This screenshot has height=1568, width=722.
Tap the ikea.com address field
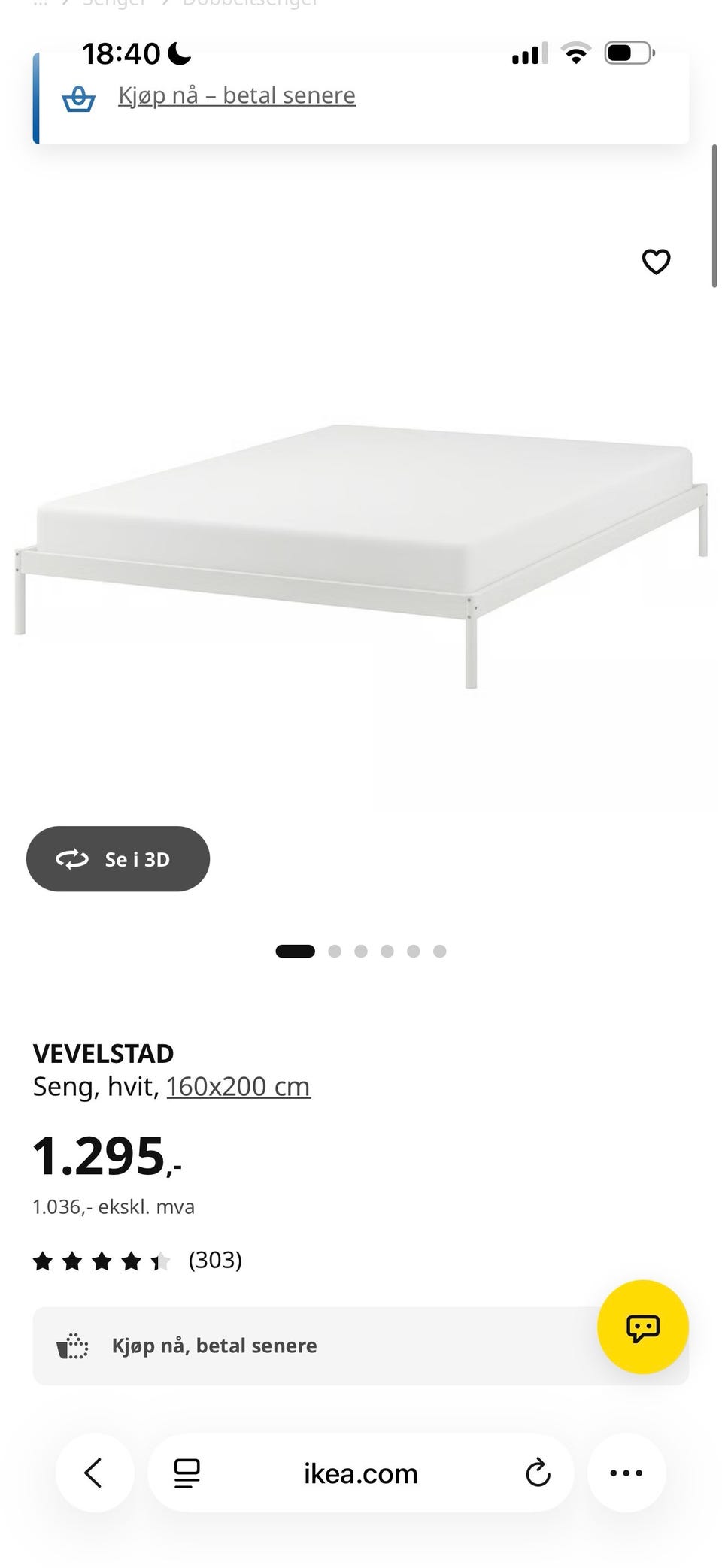(x=361, y=1473)
